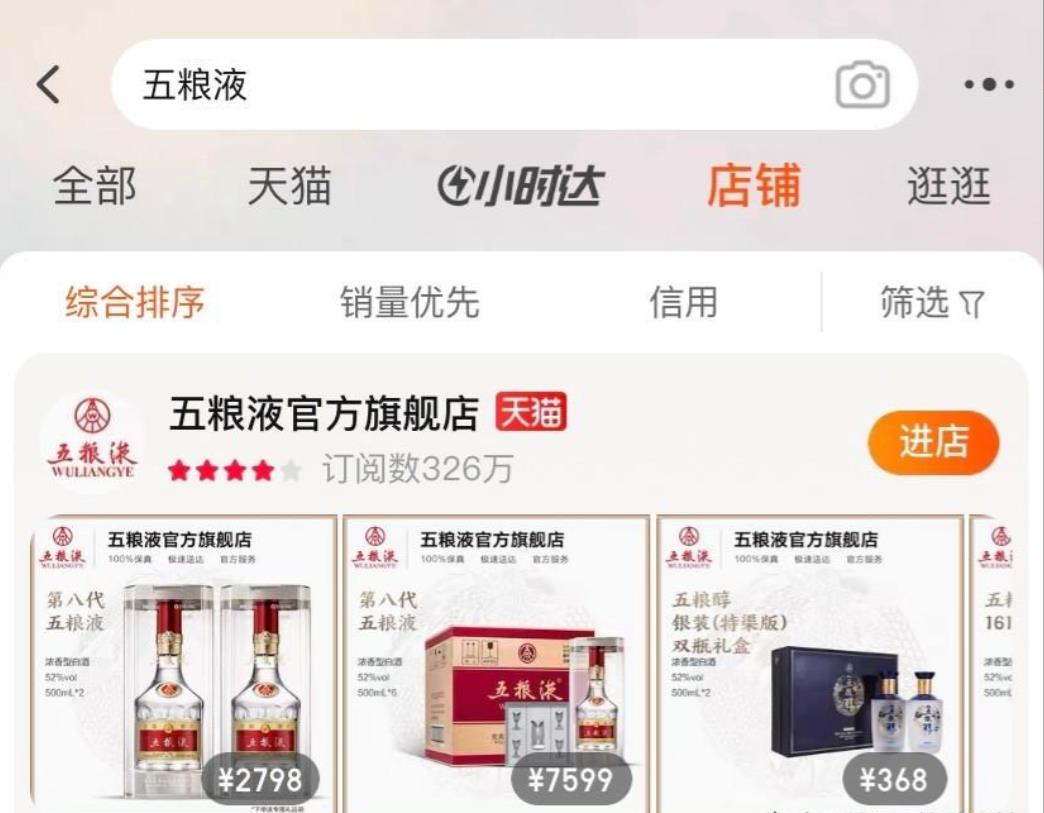Sort by 综合排序

click(x=135, y=302)
